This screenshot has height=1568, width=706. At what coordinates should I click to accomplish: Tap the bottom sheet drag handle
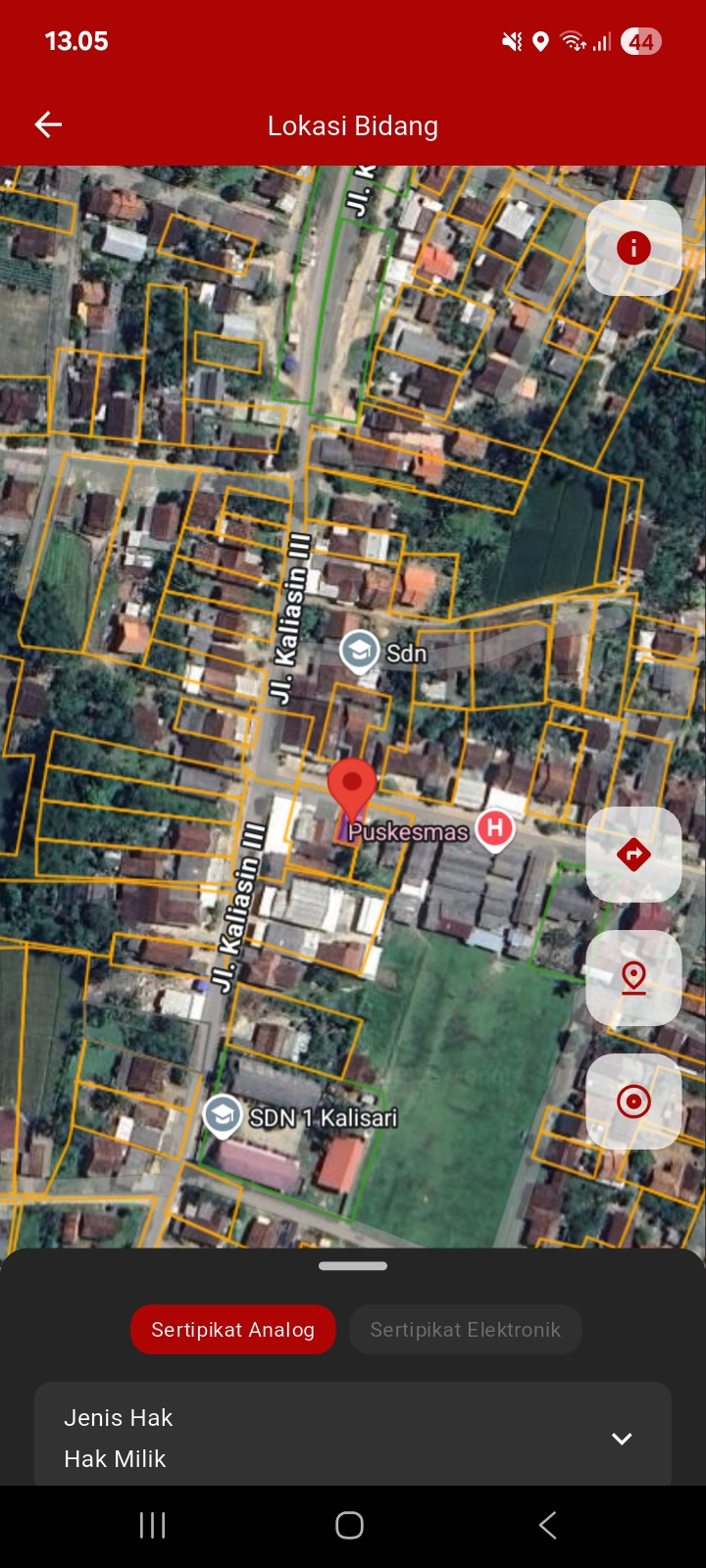[x=353, y=1266]
